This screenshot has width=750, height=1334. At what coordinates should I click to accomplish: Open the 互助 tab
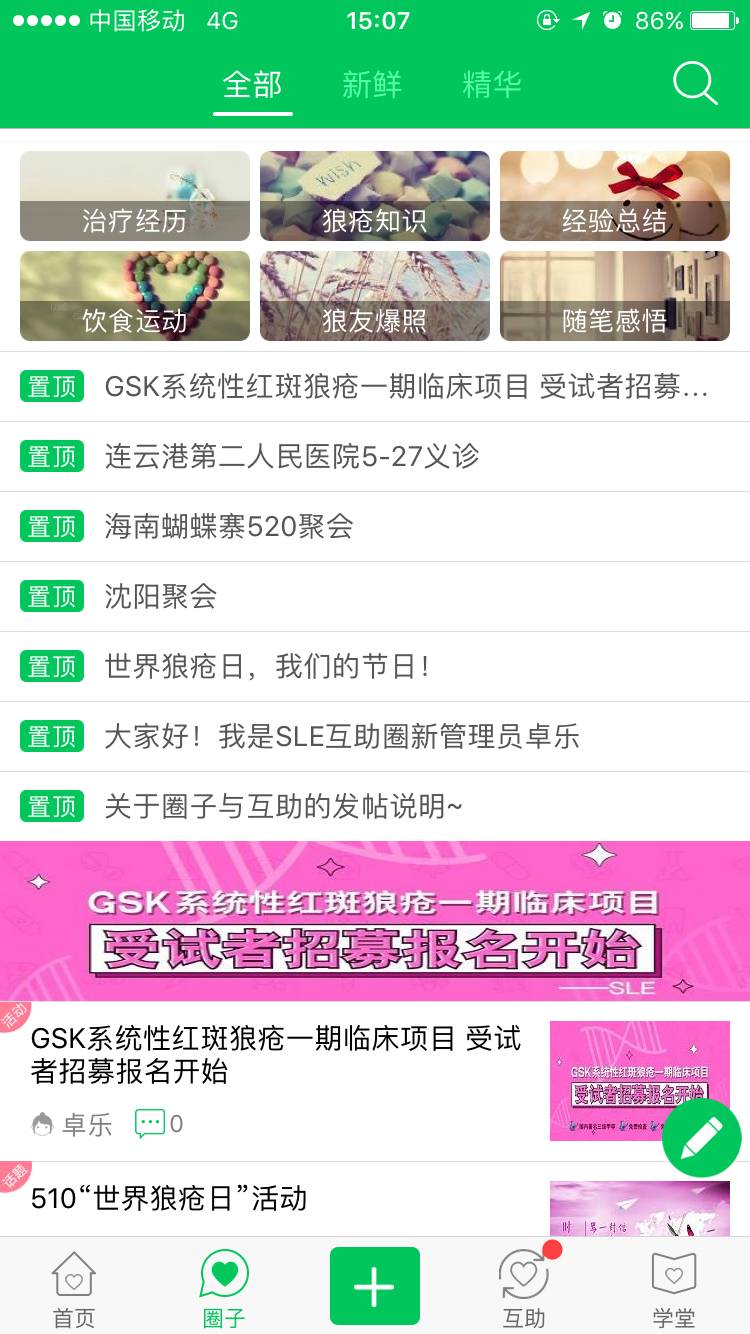point(524,1289)
